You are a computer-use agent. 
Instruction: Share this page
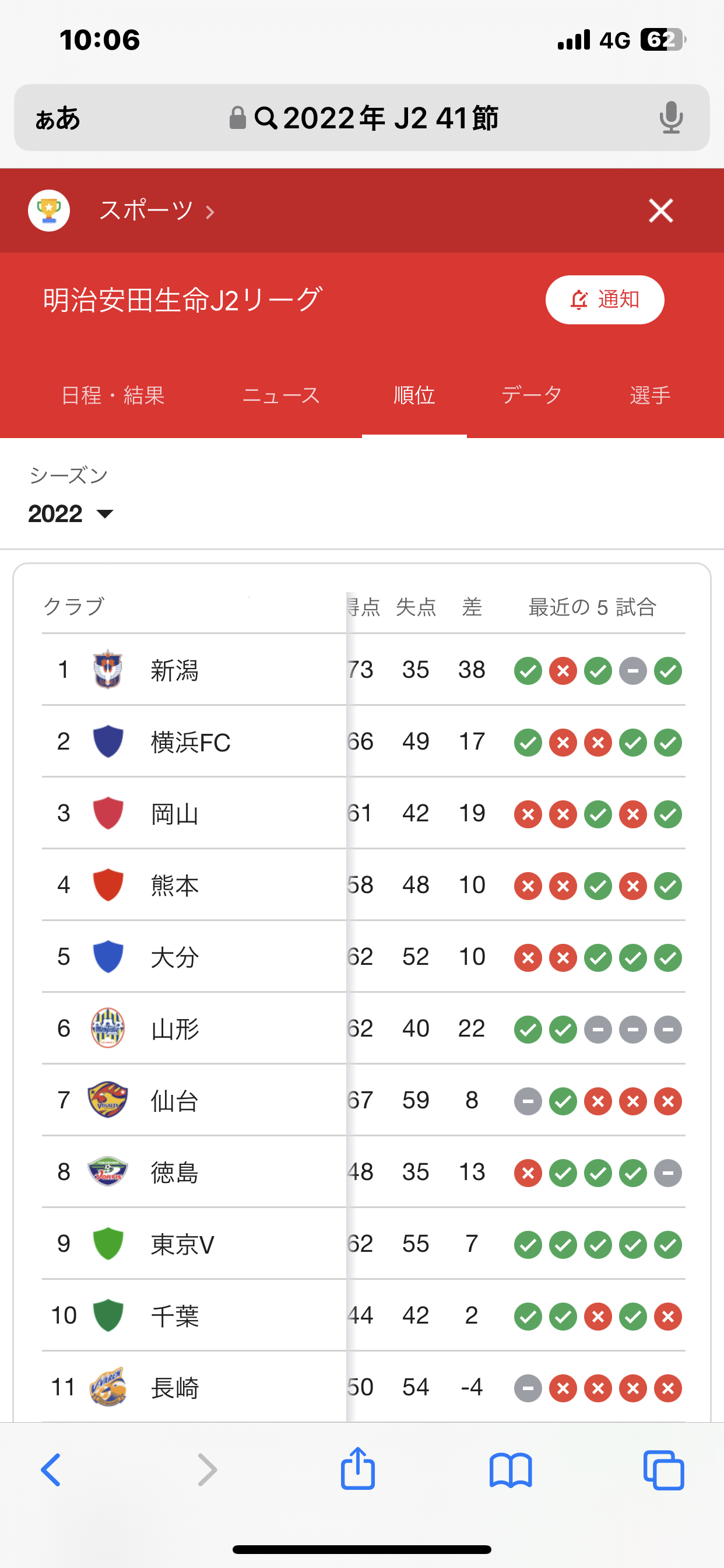tap(358, 1468)
